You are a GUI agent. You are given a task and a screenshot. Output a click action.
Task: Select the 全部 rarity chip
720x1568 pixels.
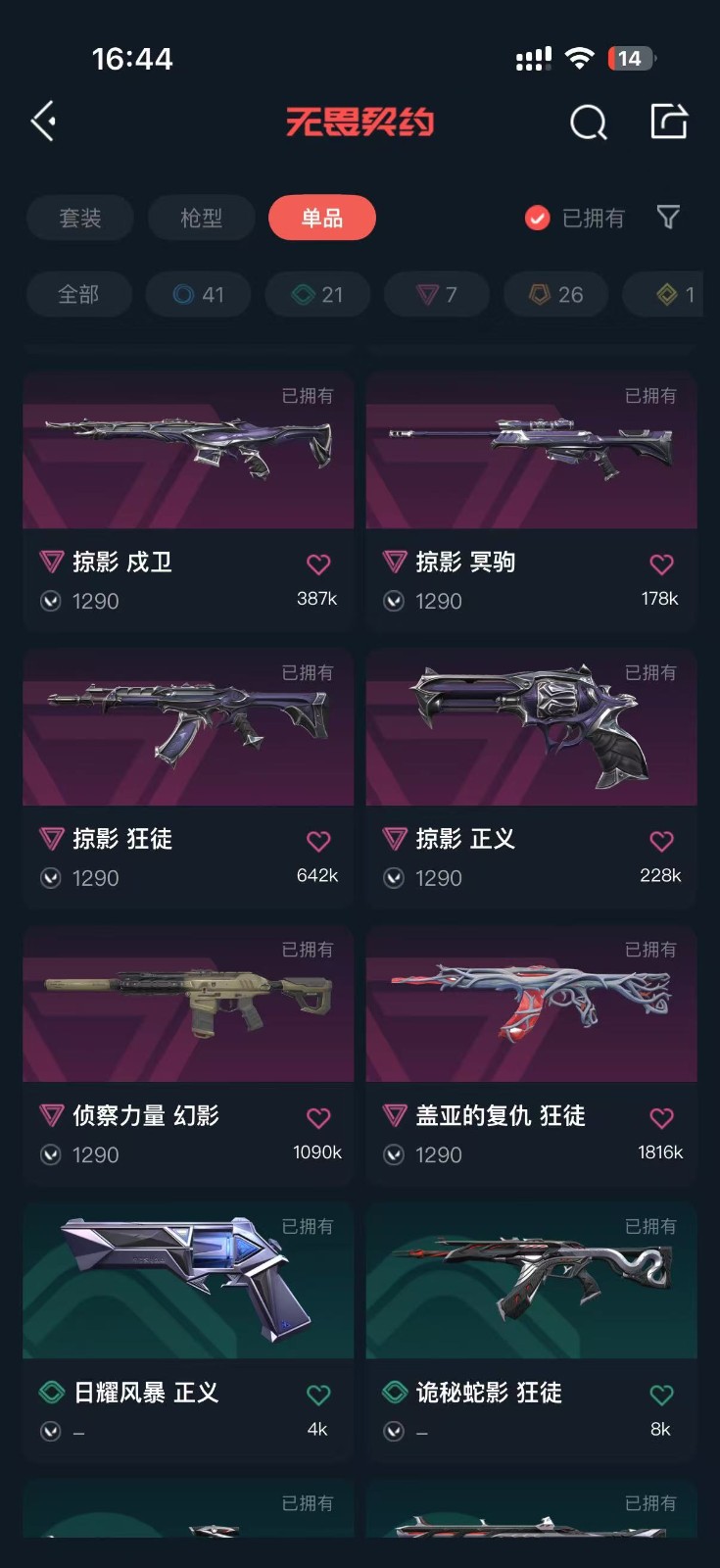[x=78, y=294]
